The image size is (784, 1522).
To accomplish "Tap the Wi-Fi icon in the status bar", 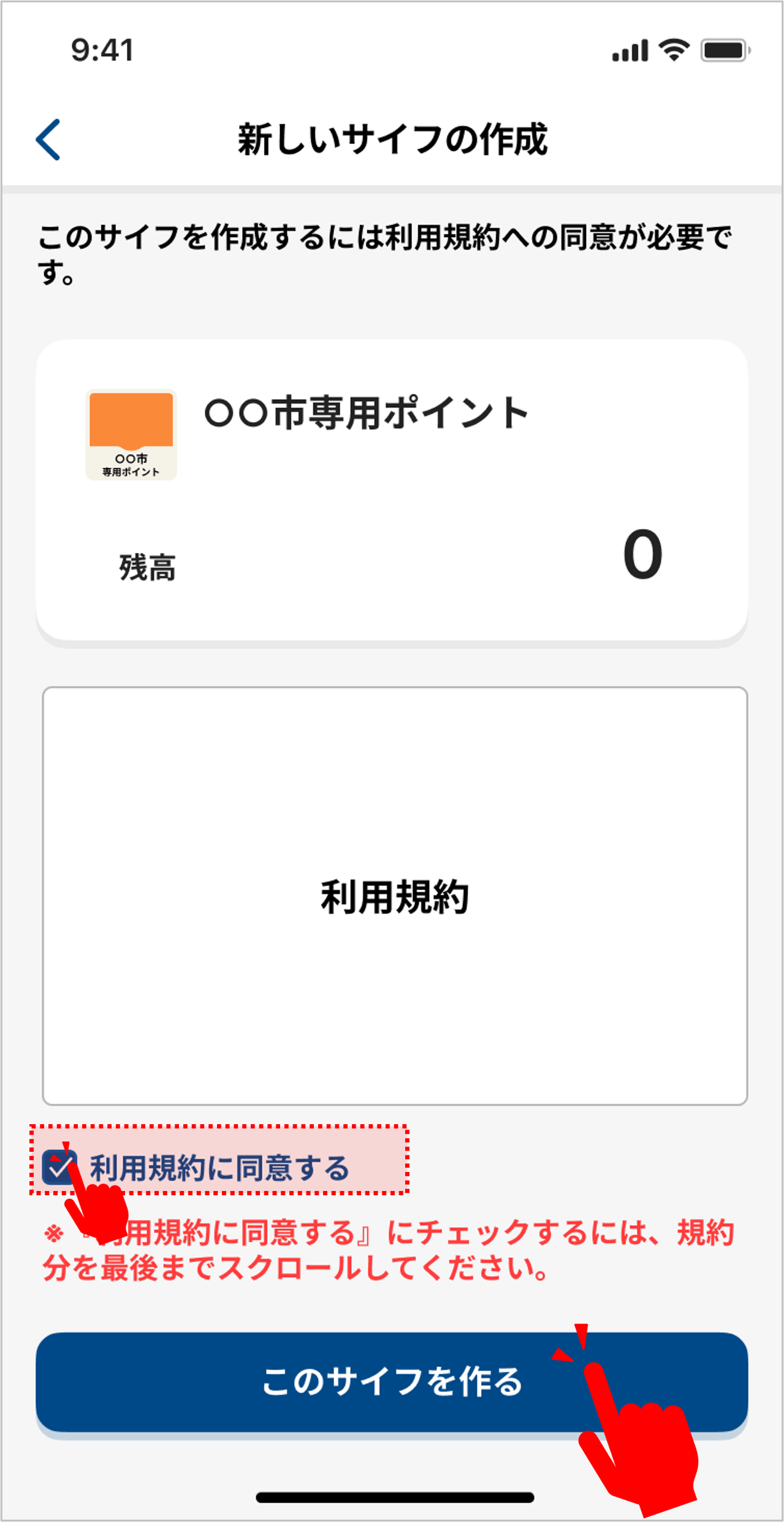I will 672,52.
